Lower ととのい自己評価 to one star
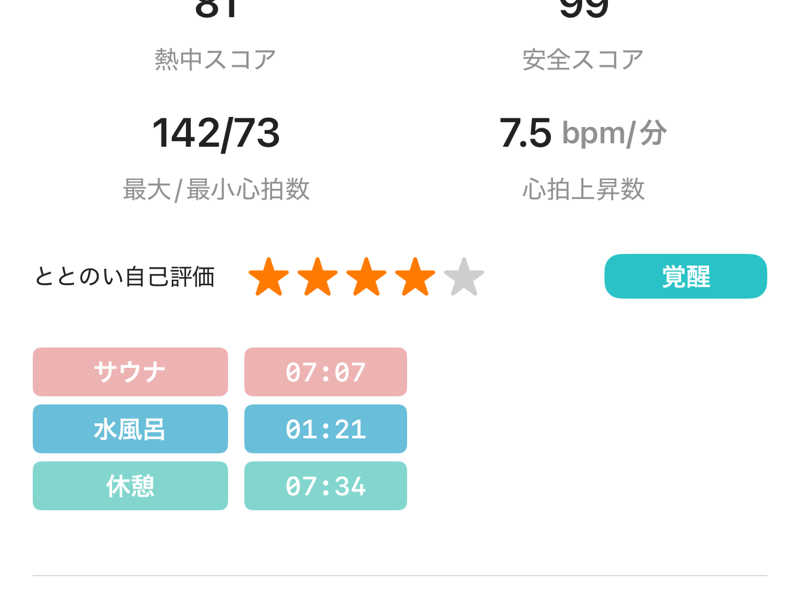Screen dimensions: 800x600 point(268,277)
